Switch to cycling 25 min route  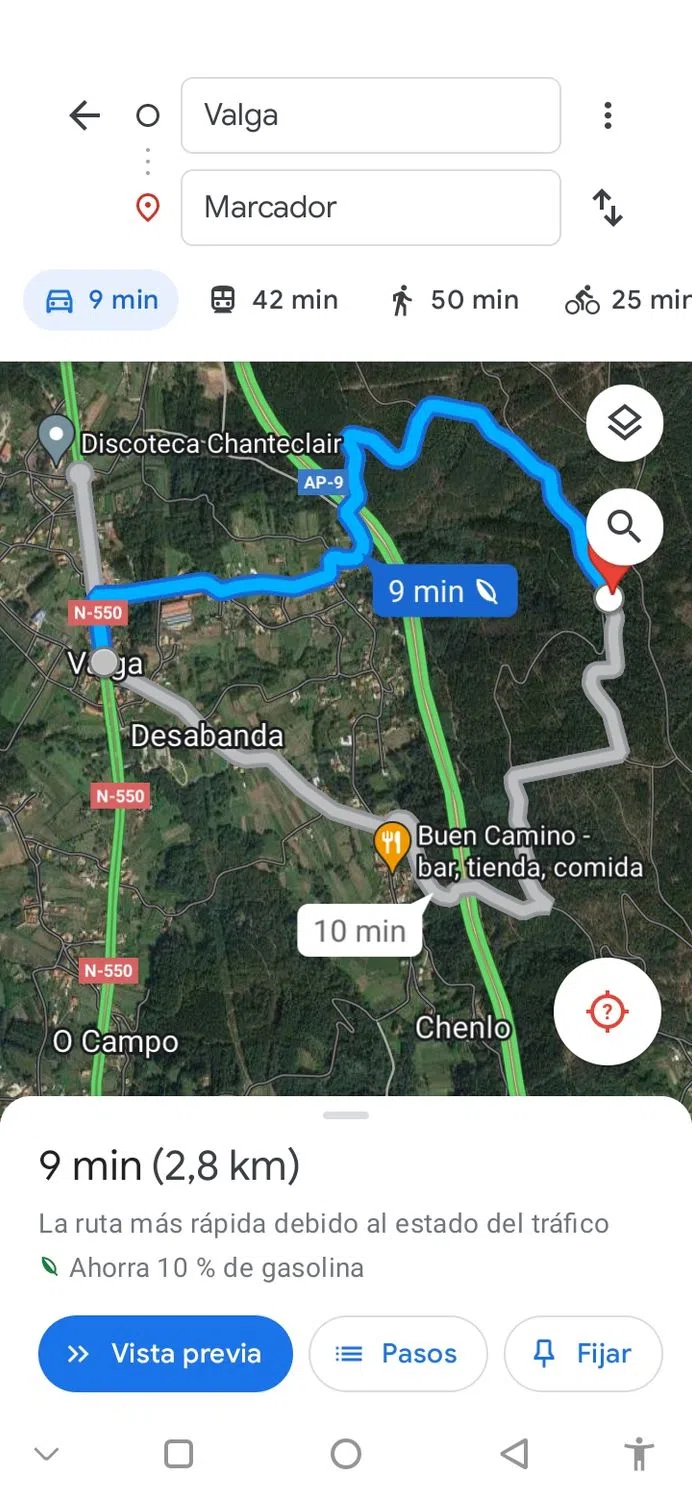click(x=628, y=300)
